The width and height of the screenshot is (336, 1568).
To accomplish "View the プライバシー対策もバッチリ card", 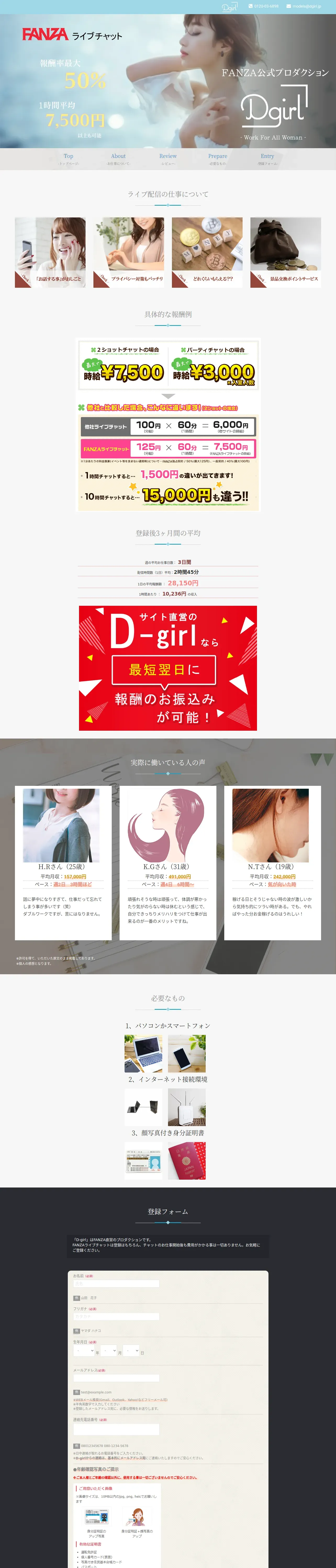I will (129, 252).
